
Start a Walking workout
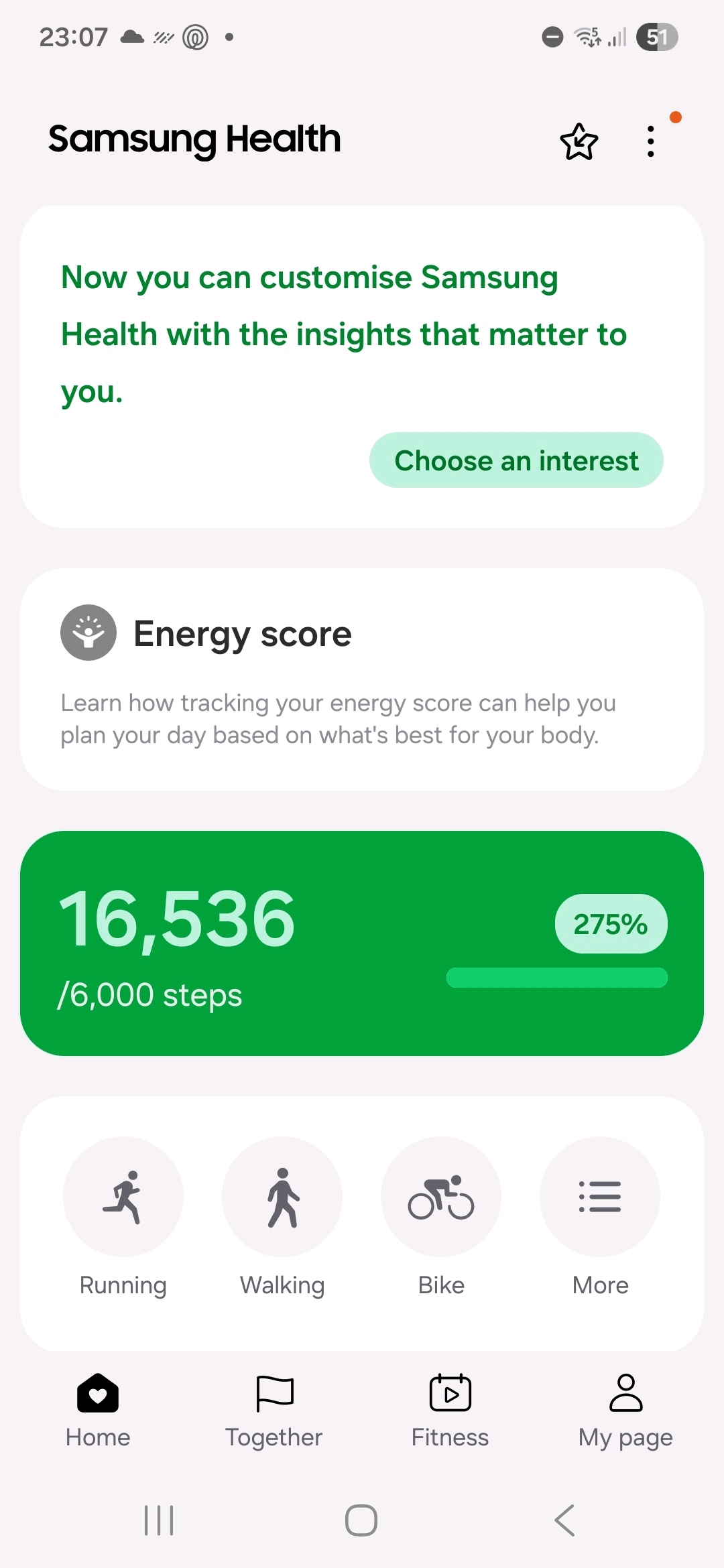pyautogui.click(x=282, y=1197)
